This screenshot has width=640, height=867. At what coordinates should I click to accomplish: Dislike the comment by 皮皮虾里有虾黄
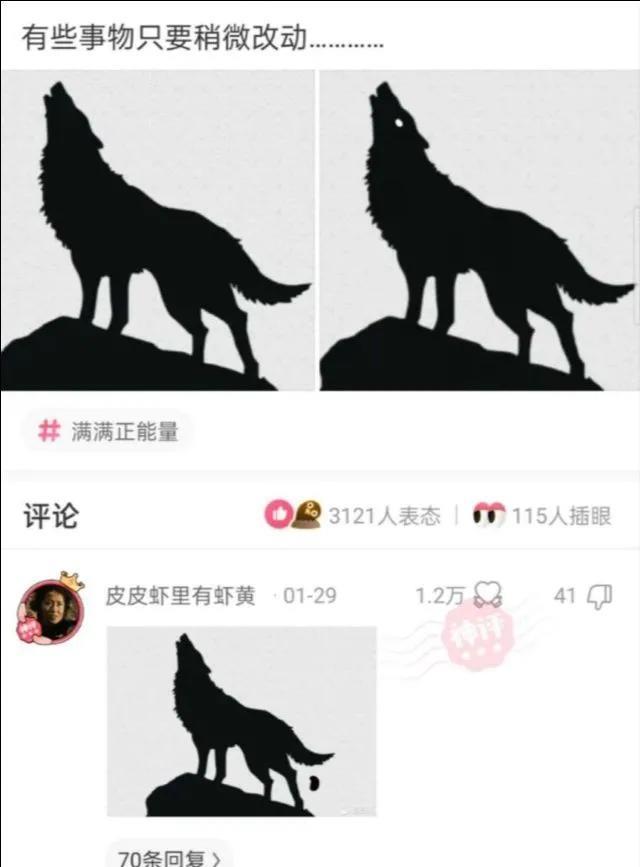pyautogui.click(x=598, y=596)
